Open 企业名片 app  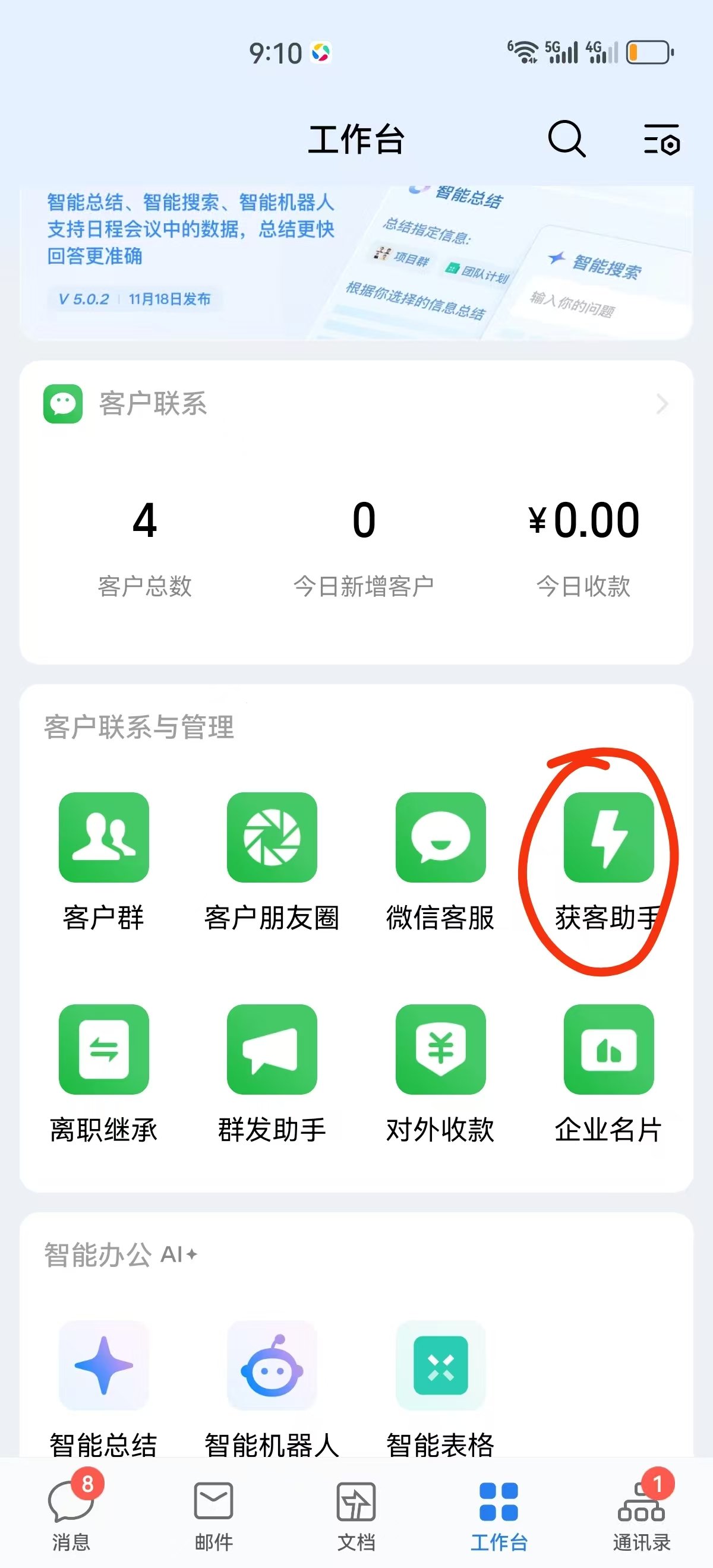coord(608,1049)
